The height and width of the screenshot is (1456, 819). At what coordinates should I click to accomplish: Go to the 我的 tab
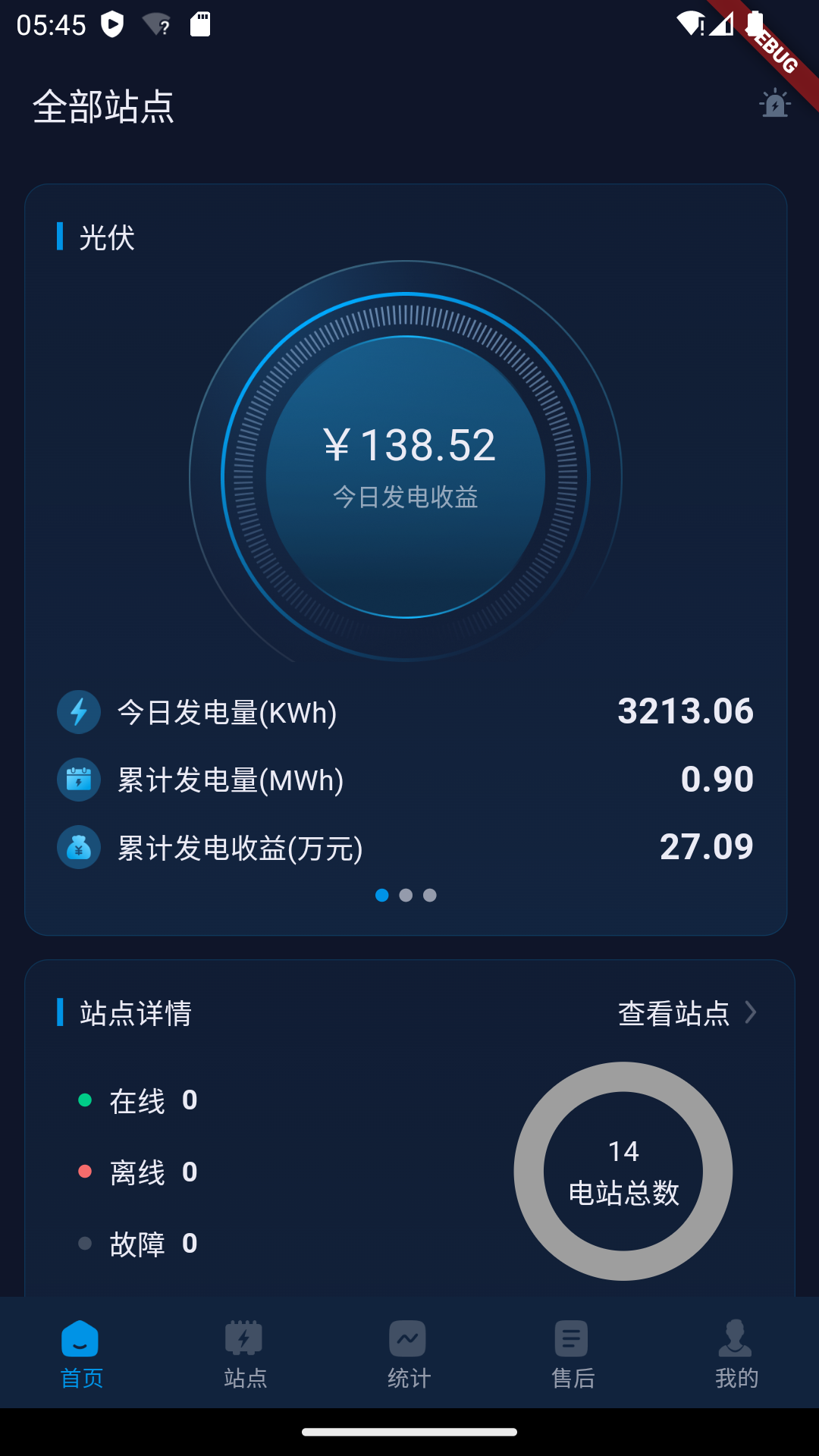point(736,1354)
